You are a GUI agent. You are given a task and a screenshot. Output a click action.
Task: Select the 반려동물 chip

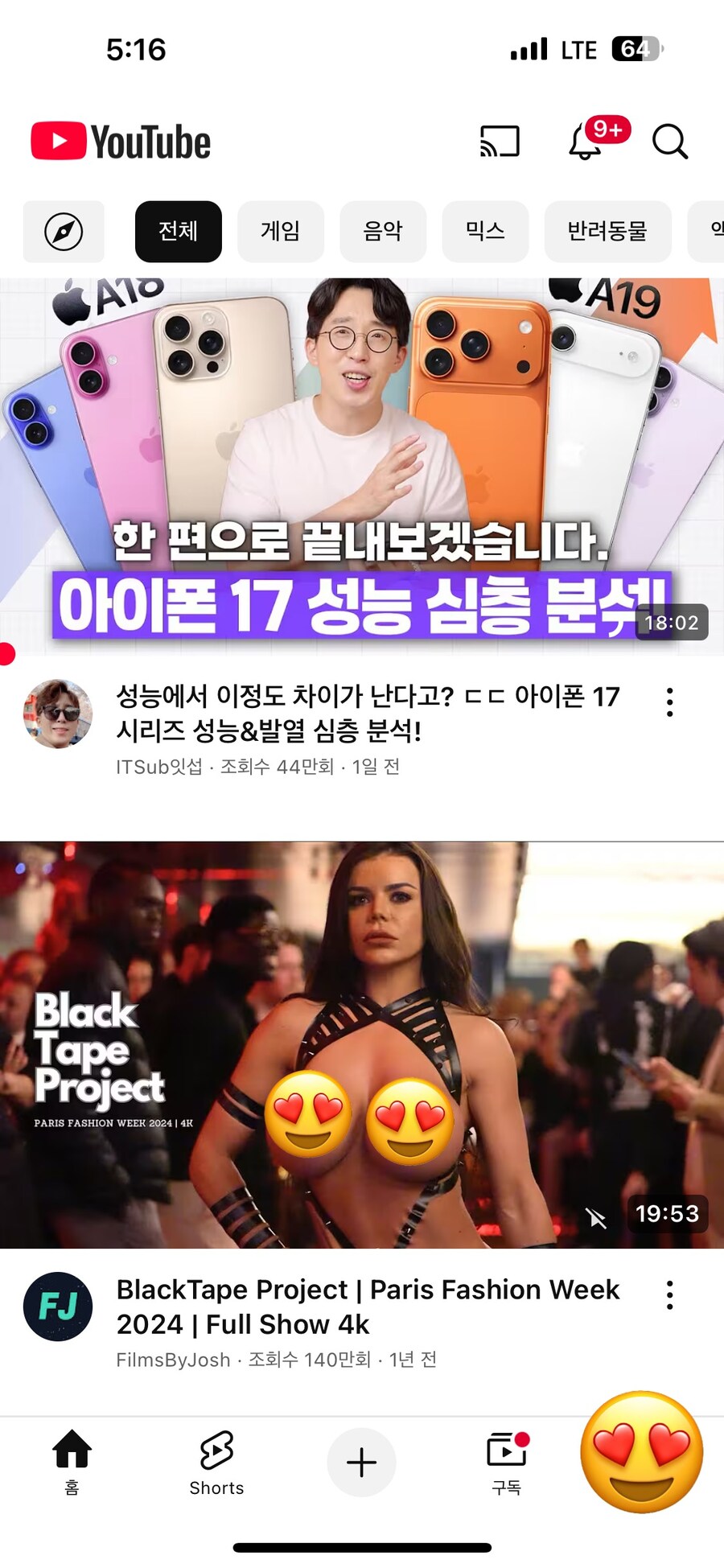(x=607, y=232)
